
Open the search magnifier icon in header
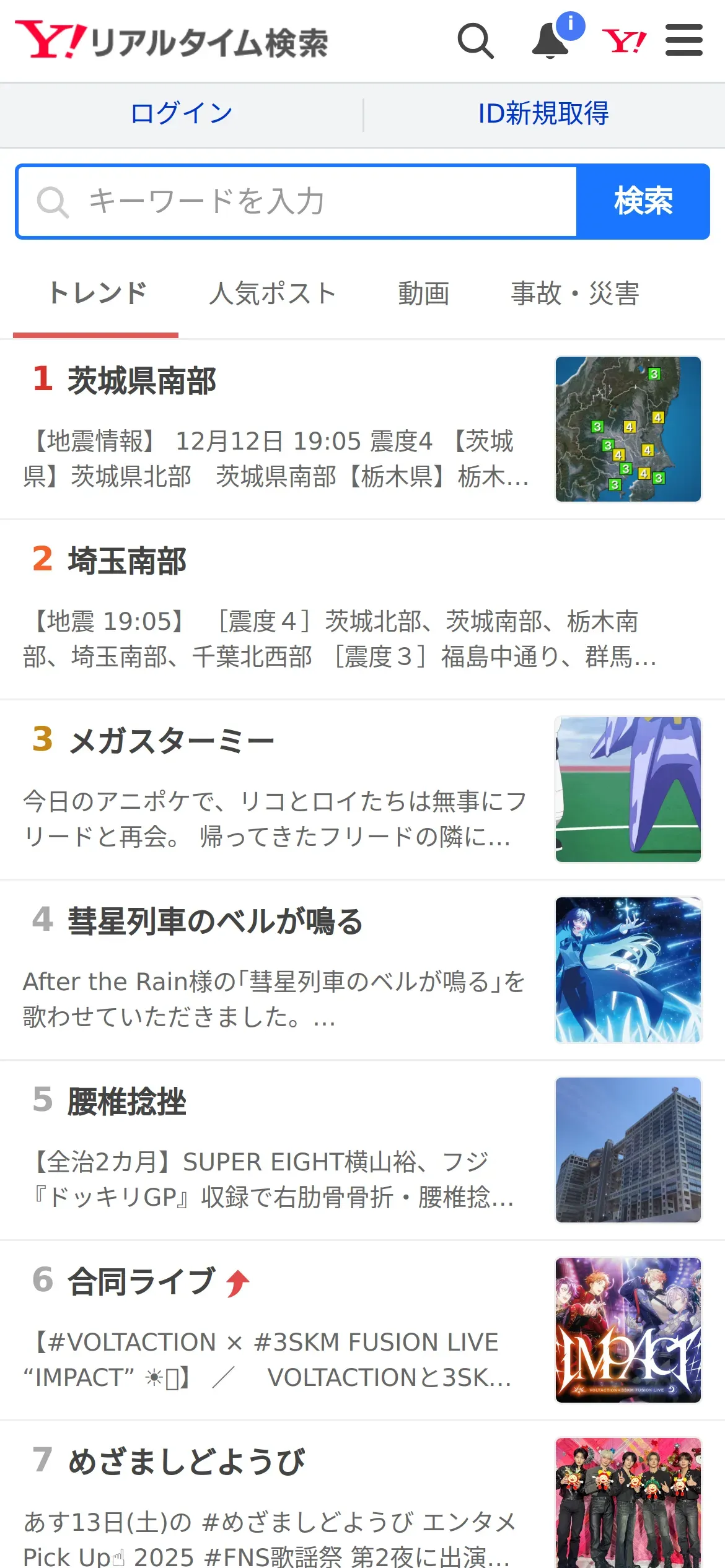pos(475,41)
